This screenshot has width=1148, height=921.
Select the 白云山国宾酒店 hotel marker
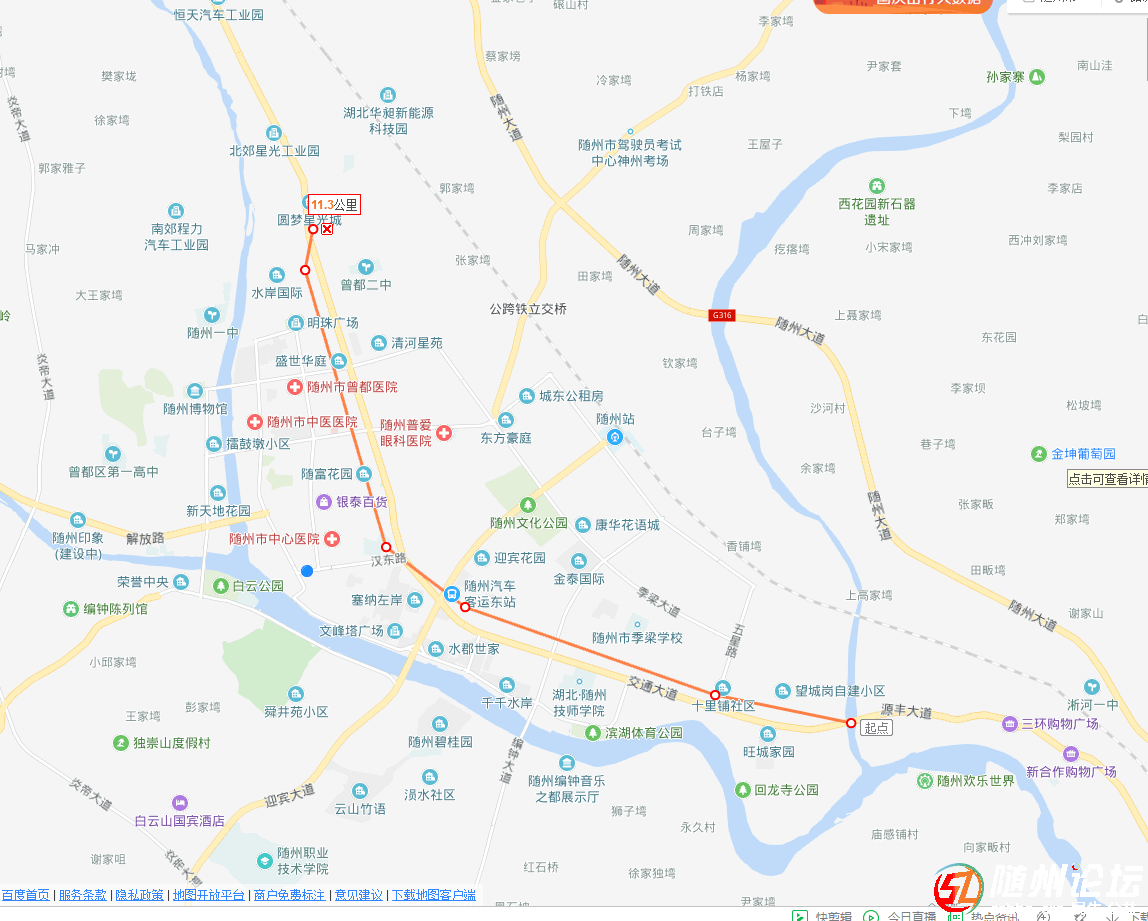(x=180, y=802)
